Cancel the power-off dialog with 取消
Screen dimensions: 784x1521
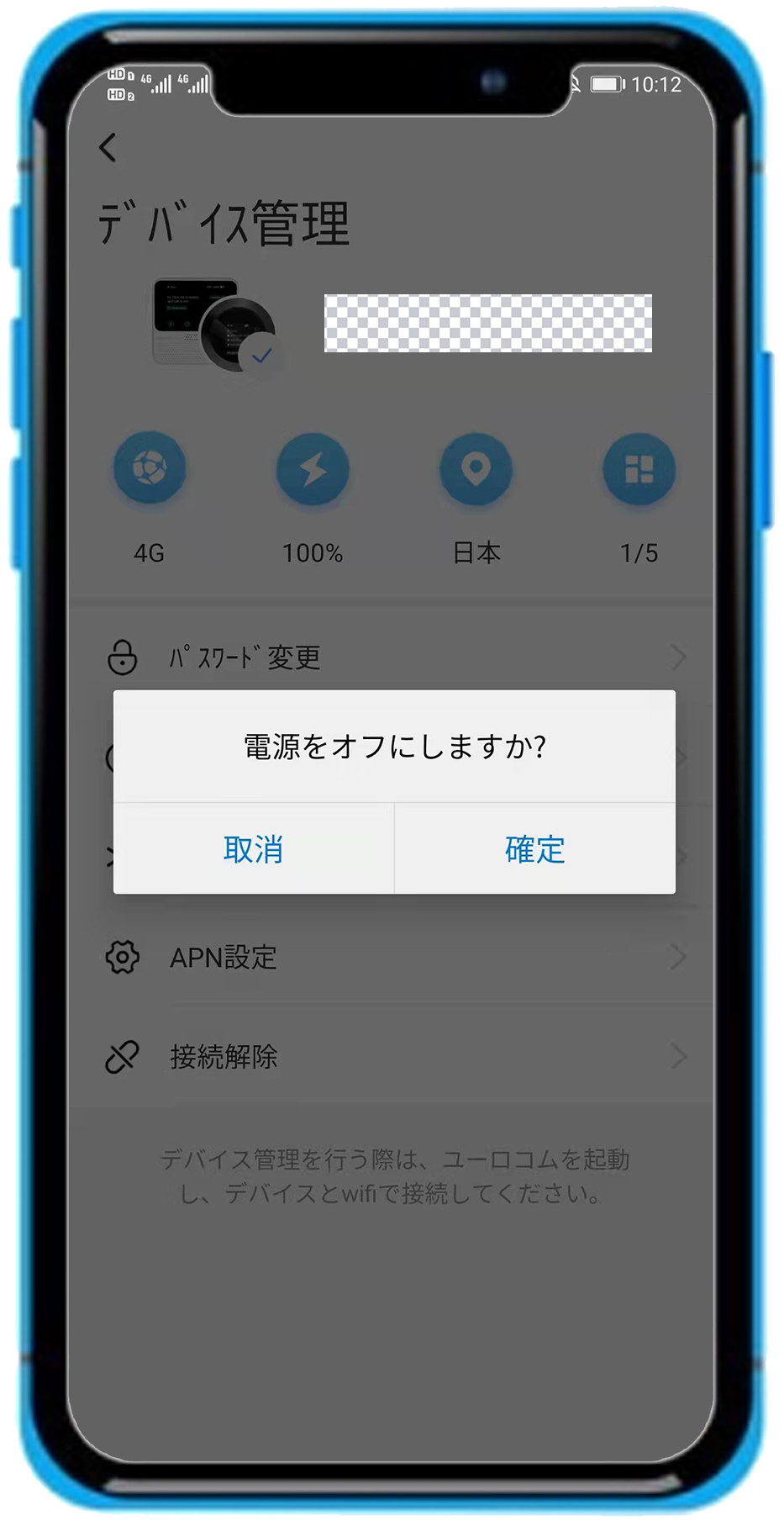pos(253,849)
